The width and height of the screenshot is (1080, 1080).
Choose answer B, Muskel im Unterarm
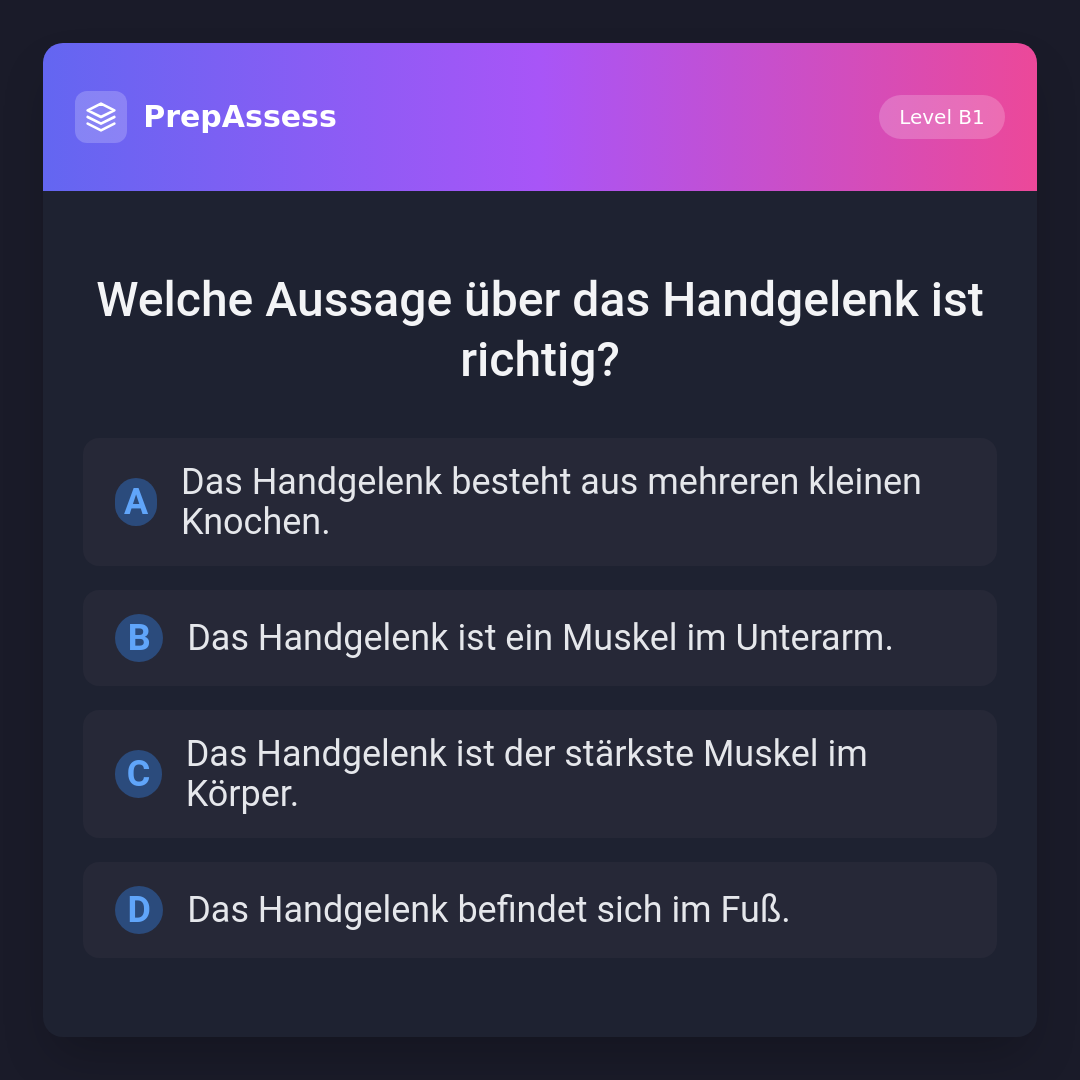540,638
